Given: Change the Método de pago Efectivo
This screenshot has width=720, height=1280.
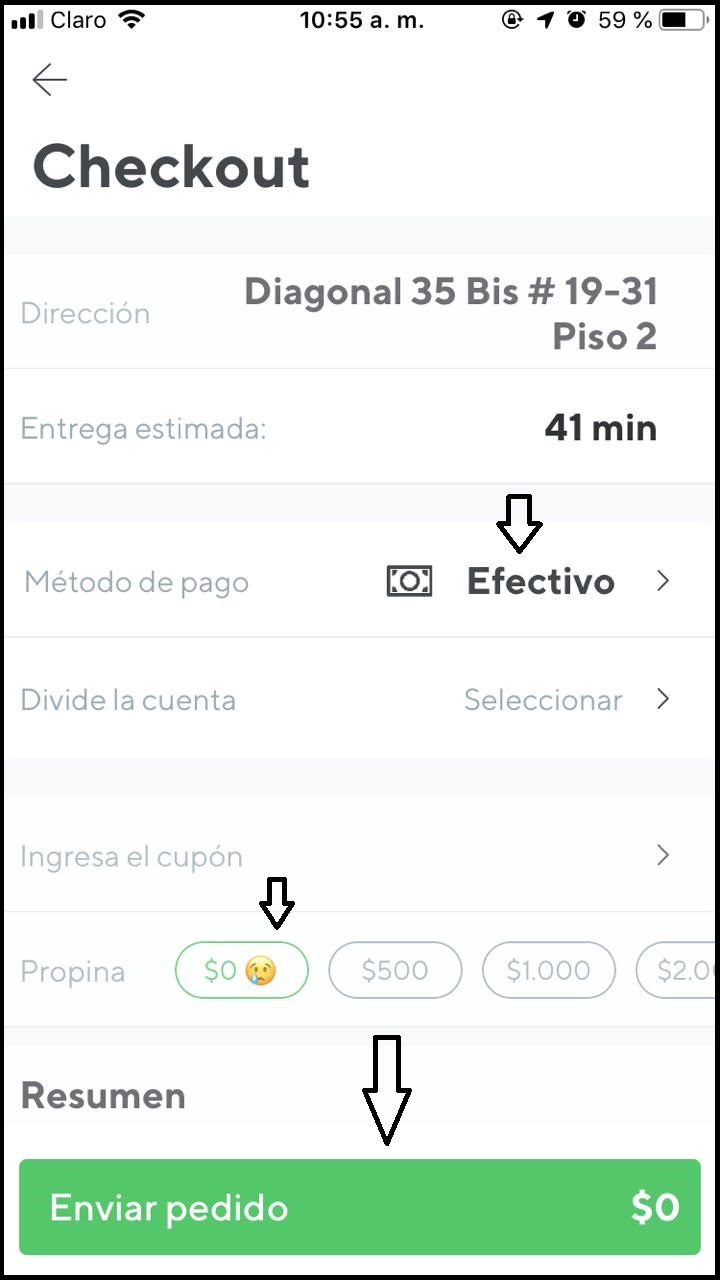Looking at the screenshot, I should (x=360, y=581).
